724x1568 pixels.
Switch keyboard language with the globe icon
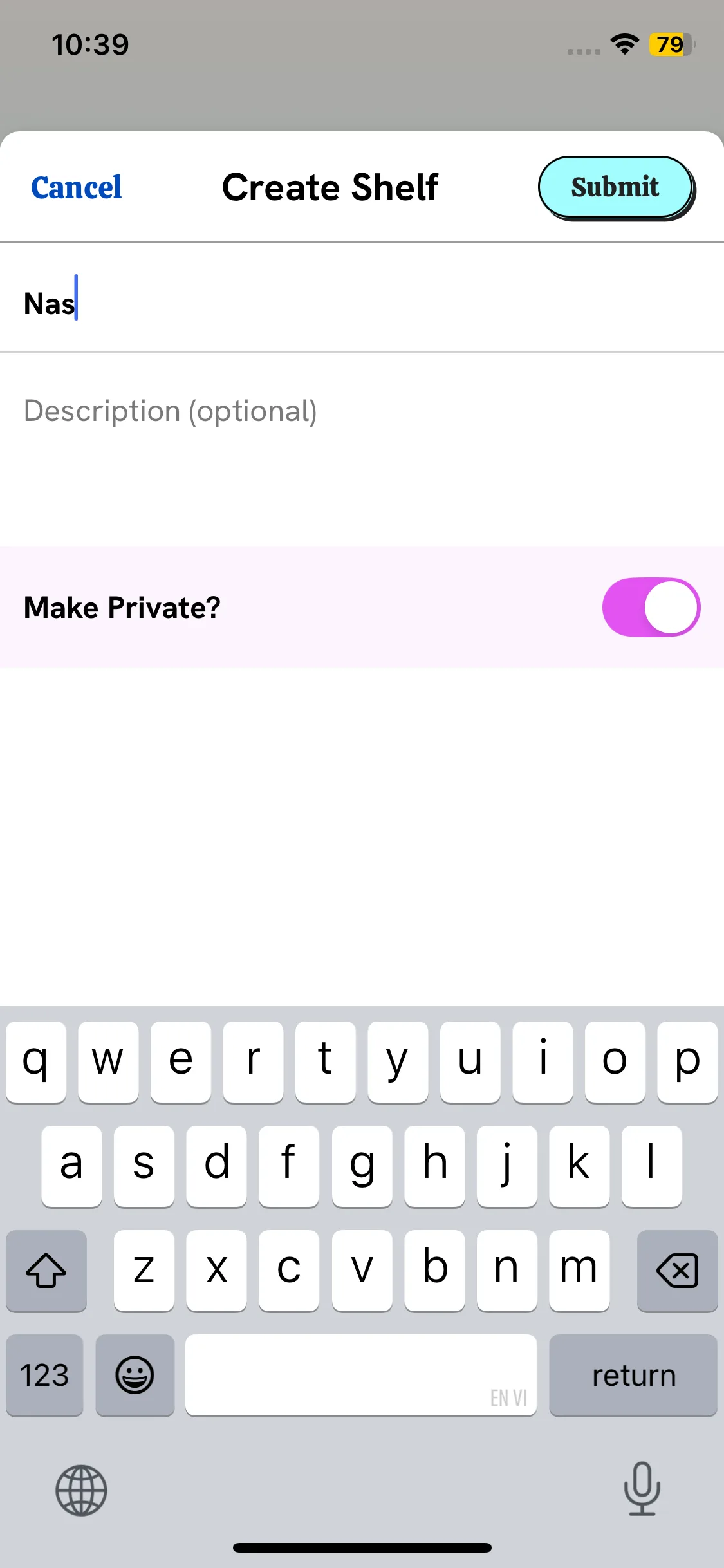(x=81, y=1490)
